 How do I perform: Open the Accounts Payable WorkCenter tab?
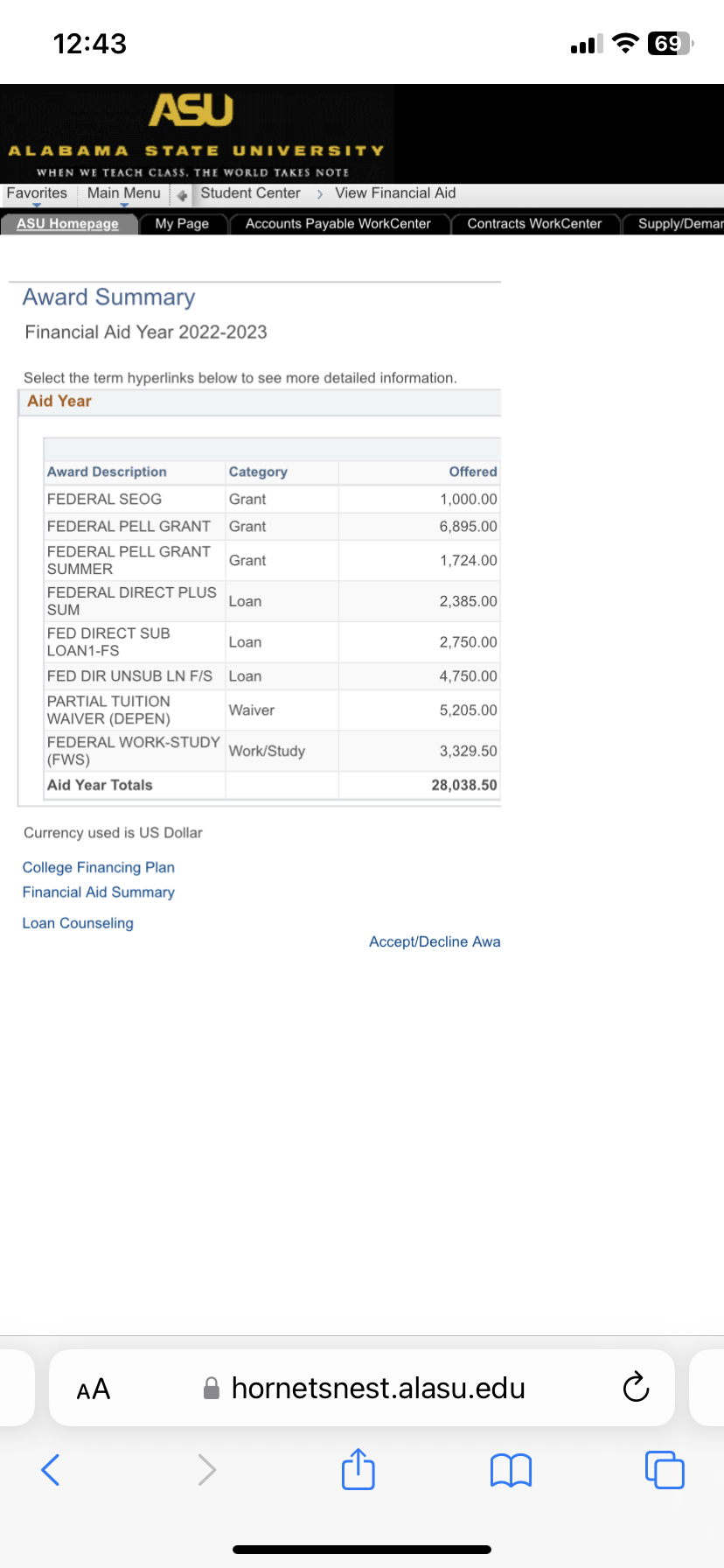[338, 224]
